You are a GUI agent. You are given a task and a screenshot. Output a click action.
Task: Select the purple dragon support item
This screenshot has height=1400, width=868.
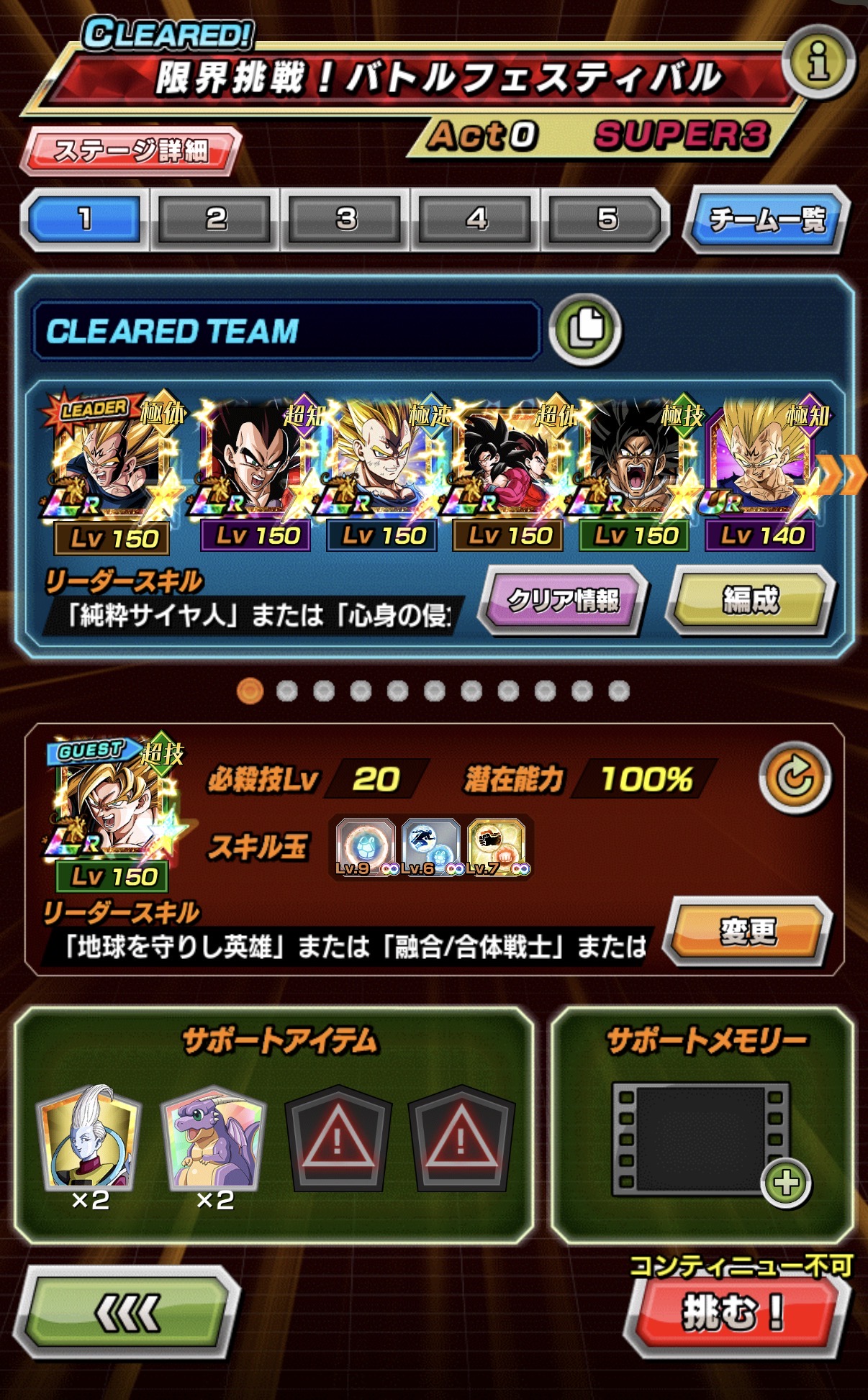(214, 1138)
